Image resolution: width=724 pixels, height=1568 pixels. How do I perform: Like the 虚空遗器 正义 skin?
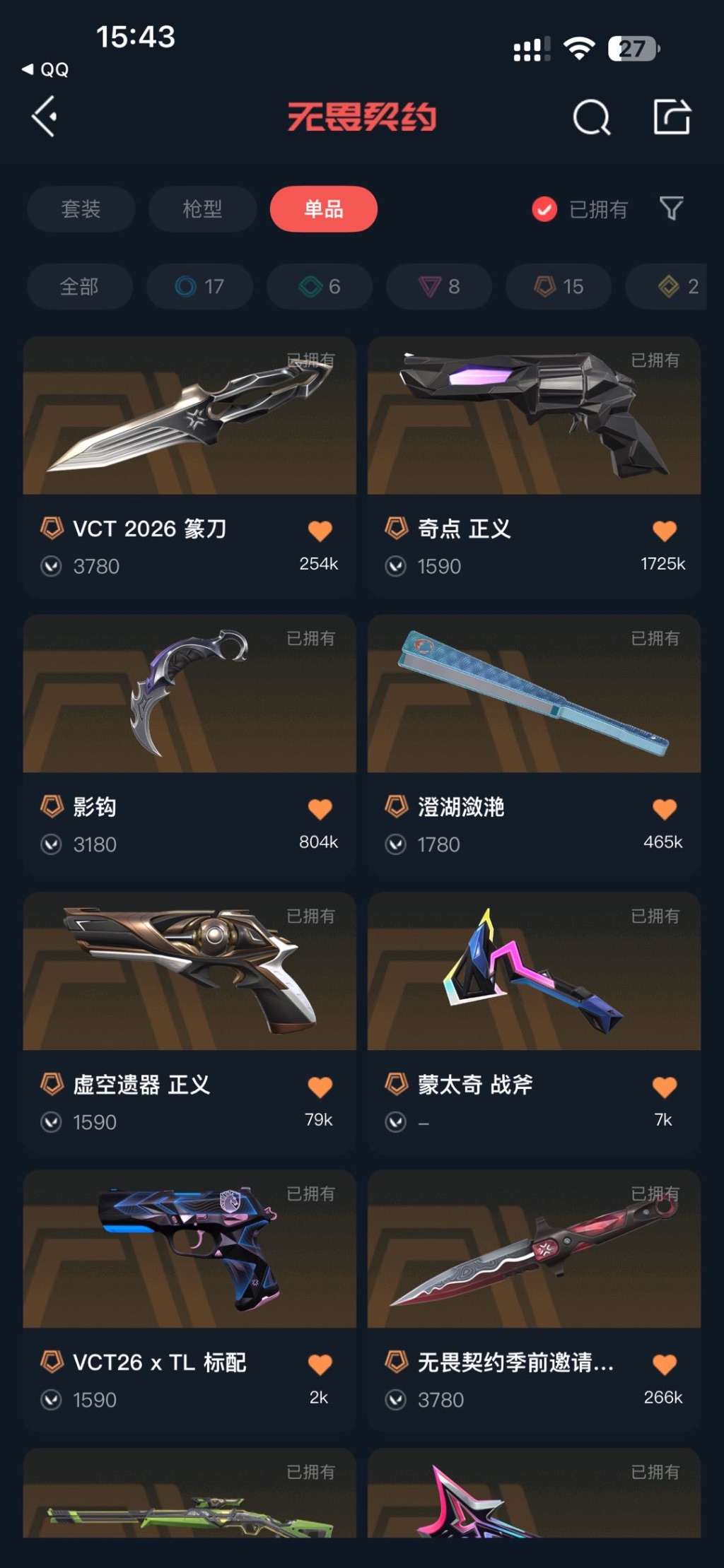click(320, 1087)
